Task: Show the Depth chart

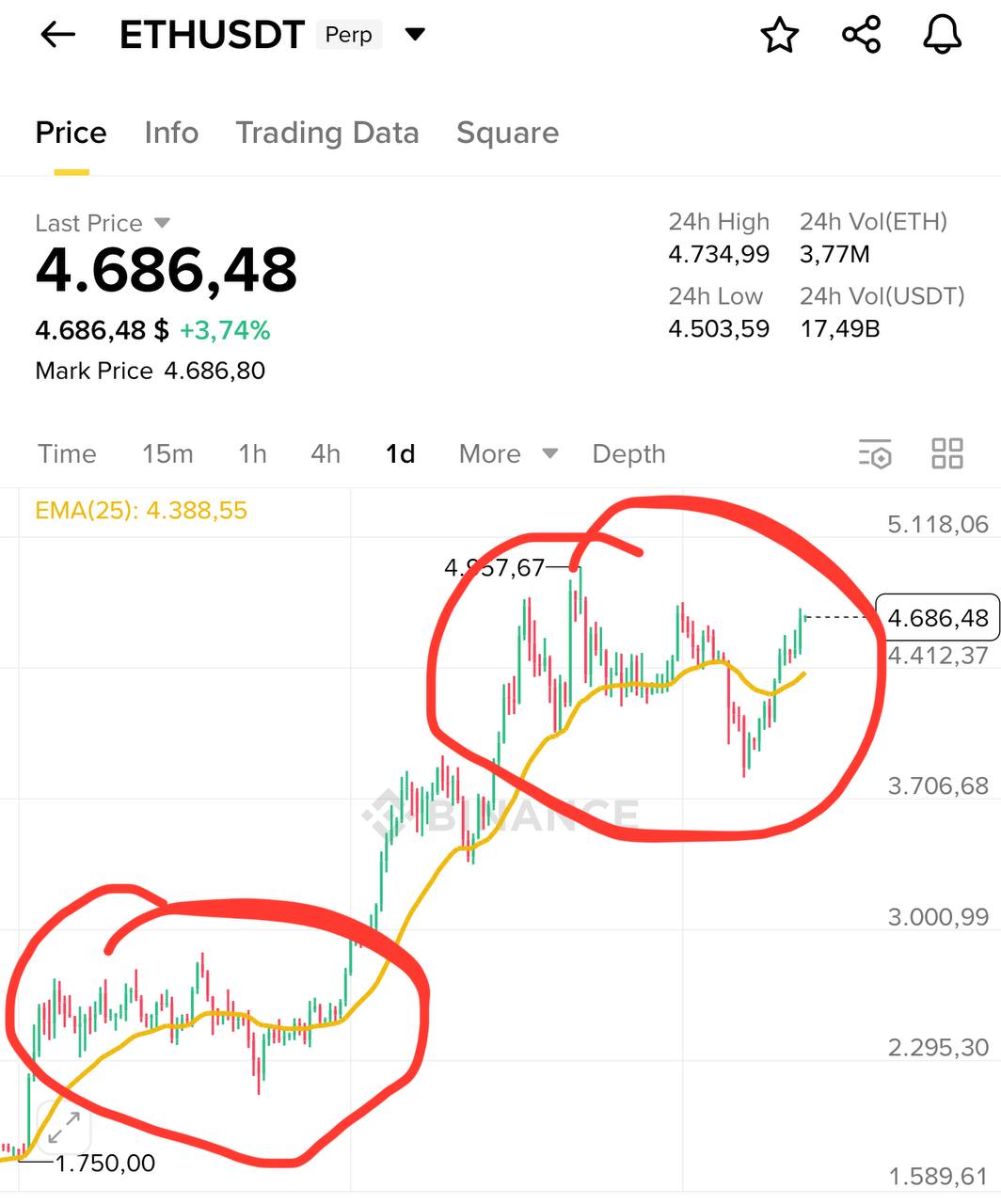Action: pos(628,454)
